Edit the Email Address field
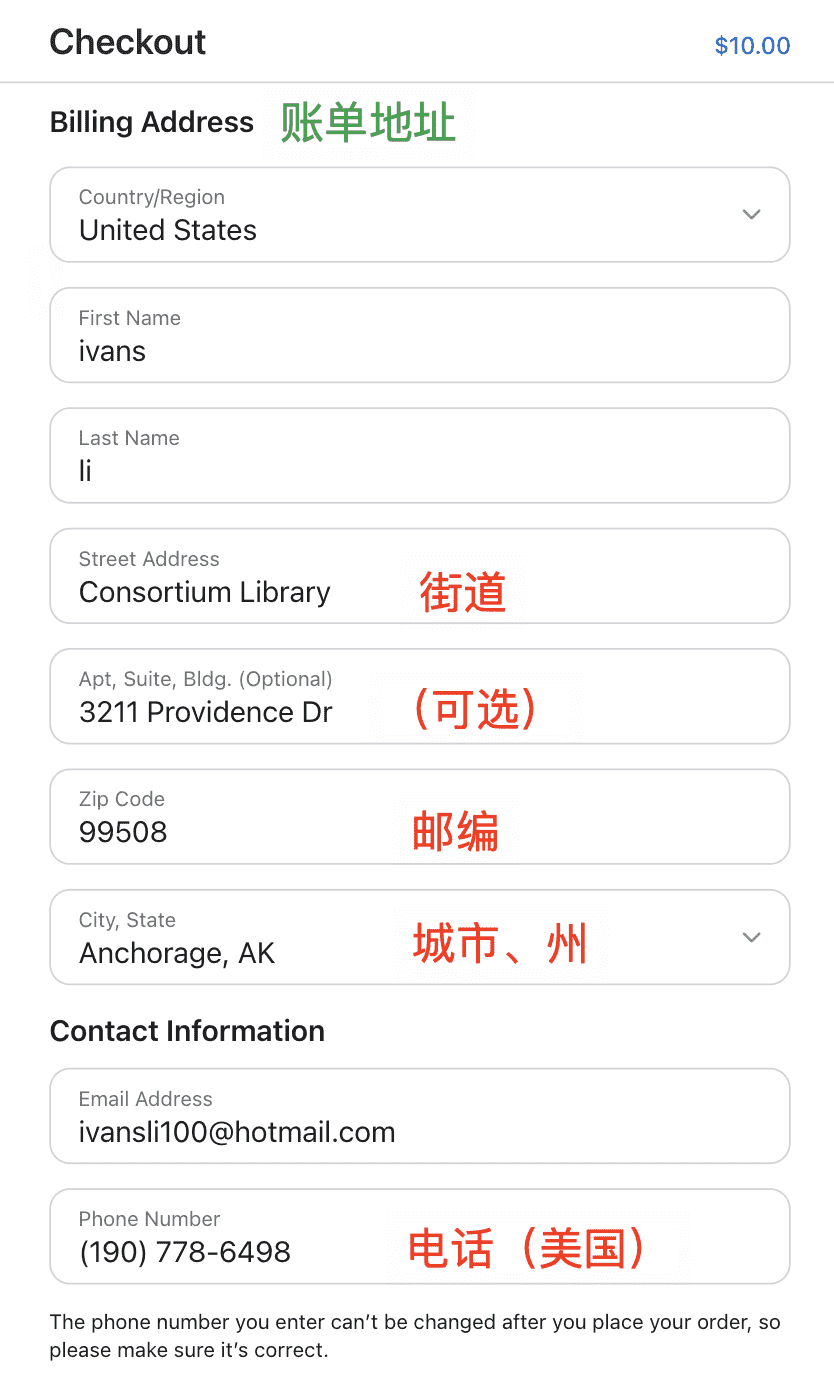 pyautogui.click(x=419, y=1116)
